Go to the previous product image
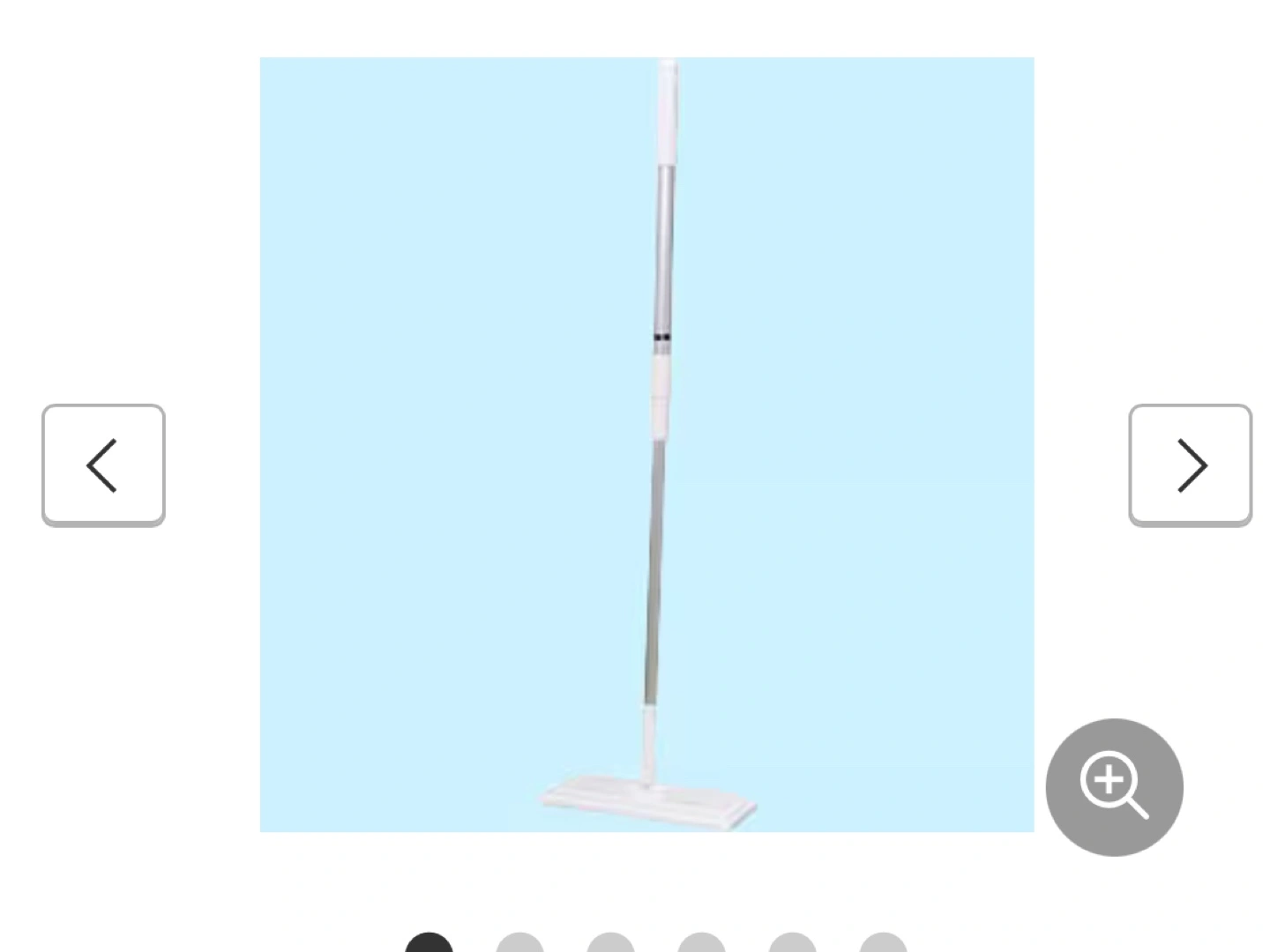Screen dimensions: 1270x952 click(103, 465)
